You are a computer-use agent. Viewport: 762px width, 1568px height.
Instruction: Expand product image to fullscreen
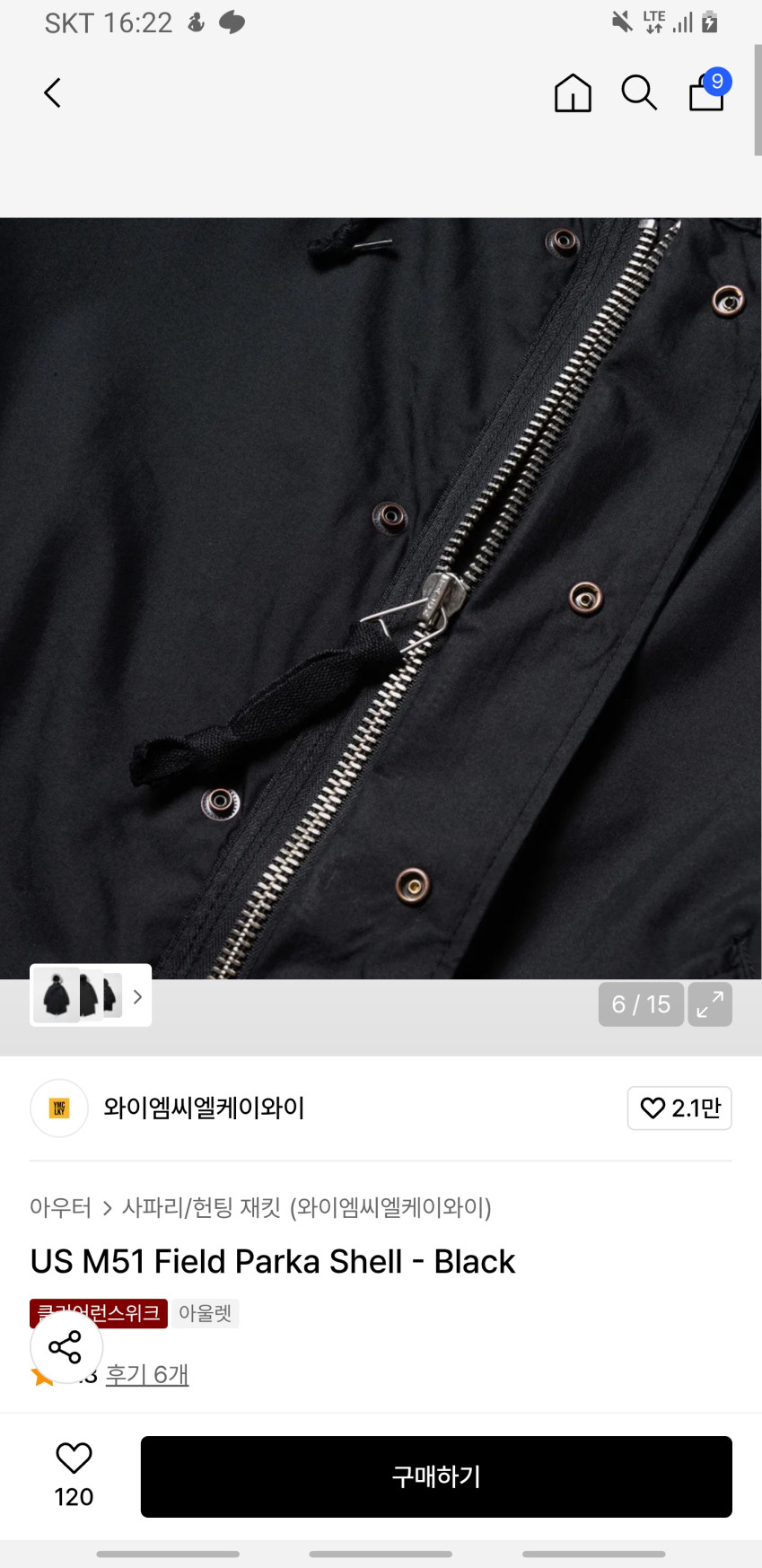click(710, 1003)
